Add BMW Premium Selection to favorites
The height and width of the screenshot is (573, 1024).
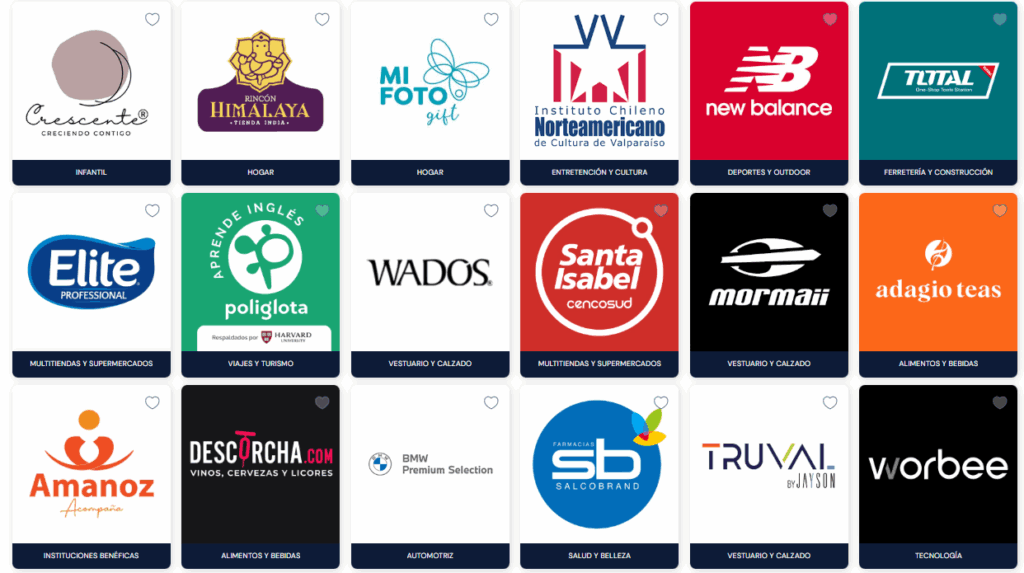click(491, 403)
